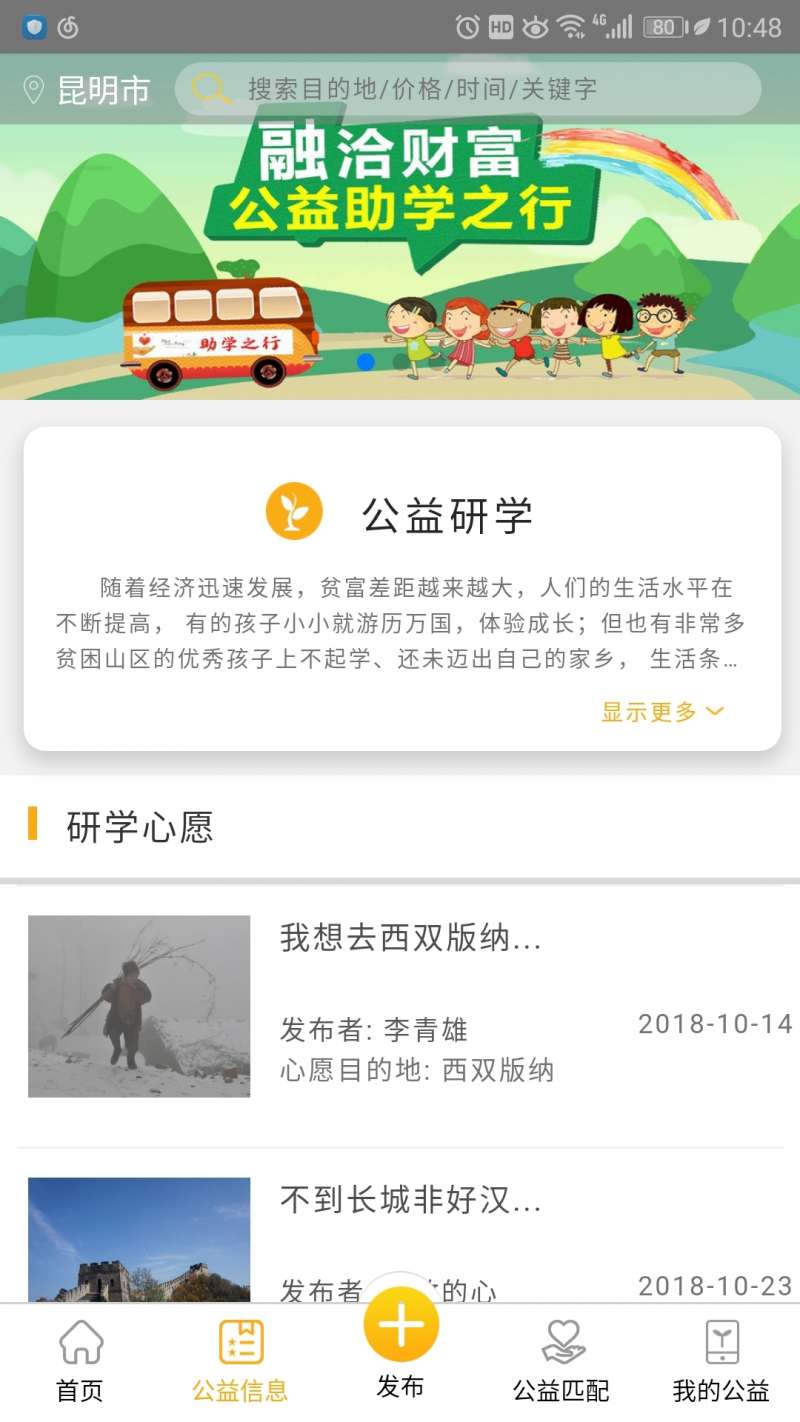Select the 公益信息 tab

(x=240, y=1360)
